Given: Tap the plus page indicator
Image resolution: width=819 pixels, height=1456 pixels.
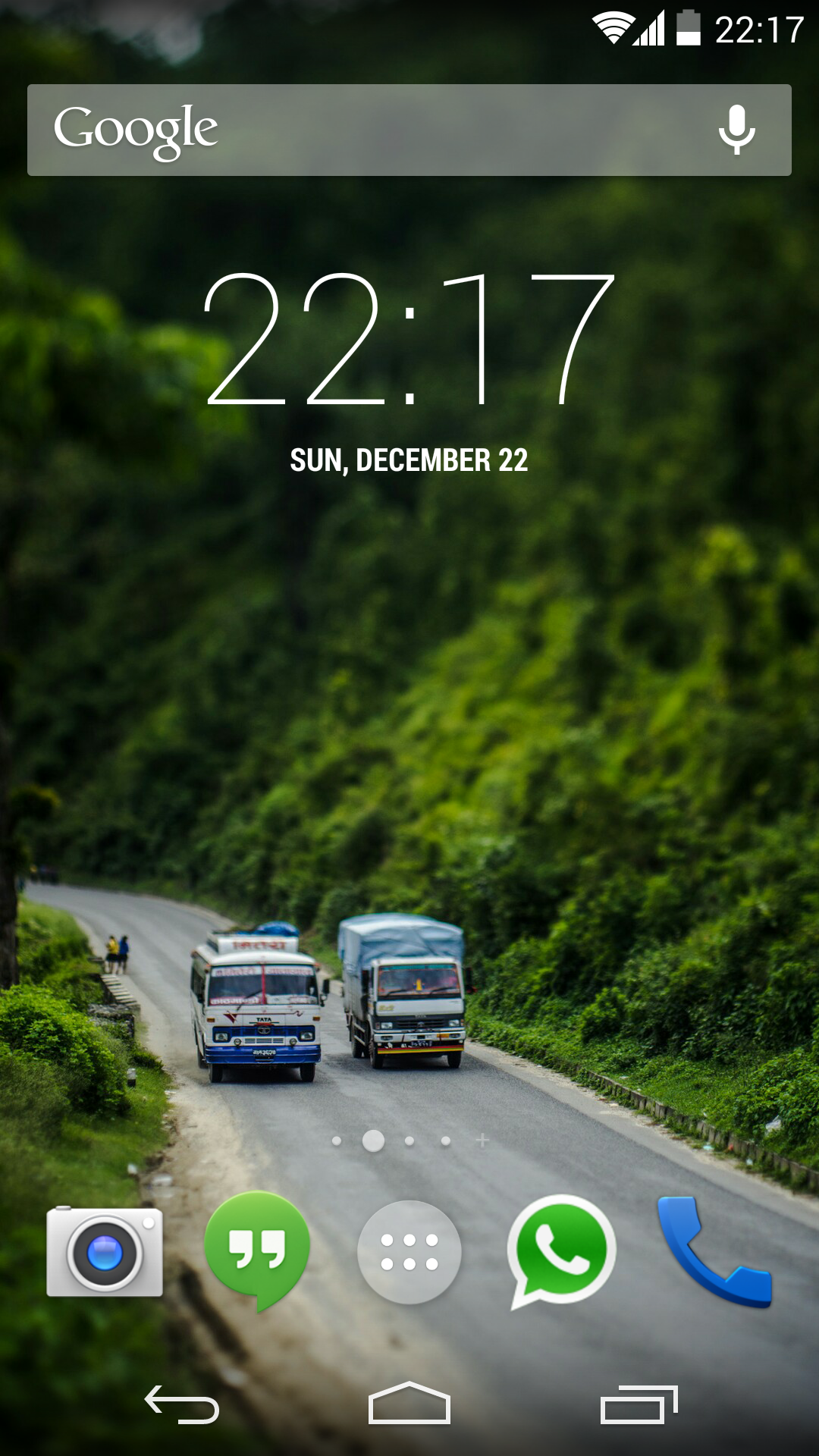Looking at the screenshot, I should pyautogui.click(x=482, y=1141).
